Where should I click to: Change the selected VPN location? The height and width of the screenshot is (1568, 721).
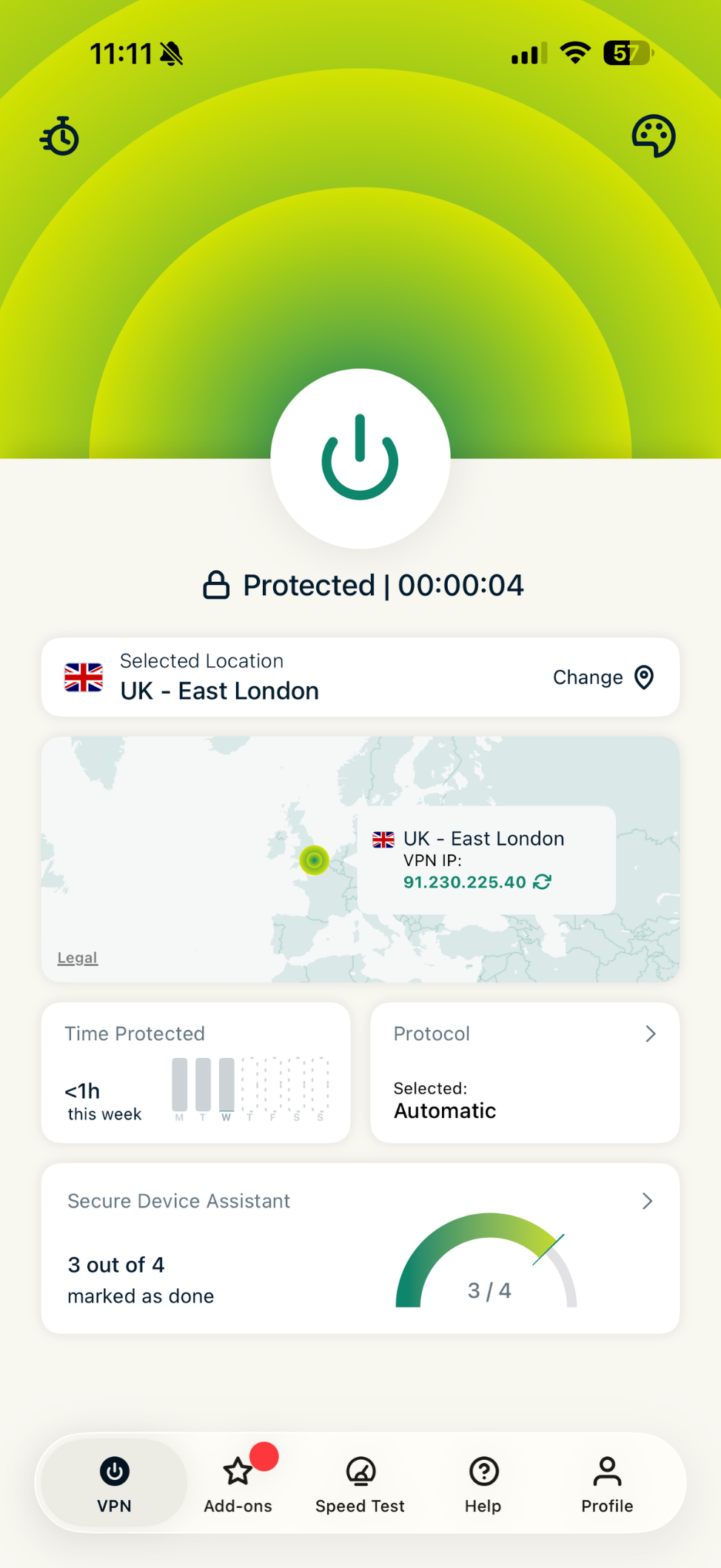[x=603, y=677]
